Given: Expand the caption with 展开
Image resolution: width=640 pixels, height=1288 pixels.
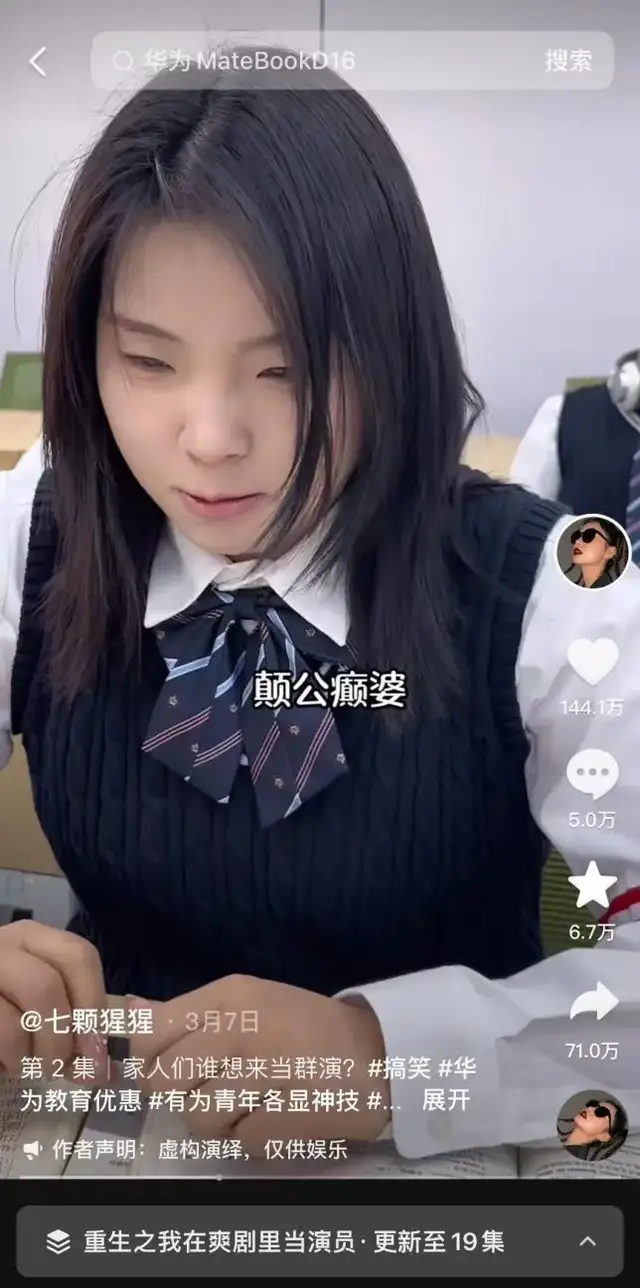Looking at the screenshot, I should coord(446,1100).
